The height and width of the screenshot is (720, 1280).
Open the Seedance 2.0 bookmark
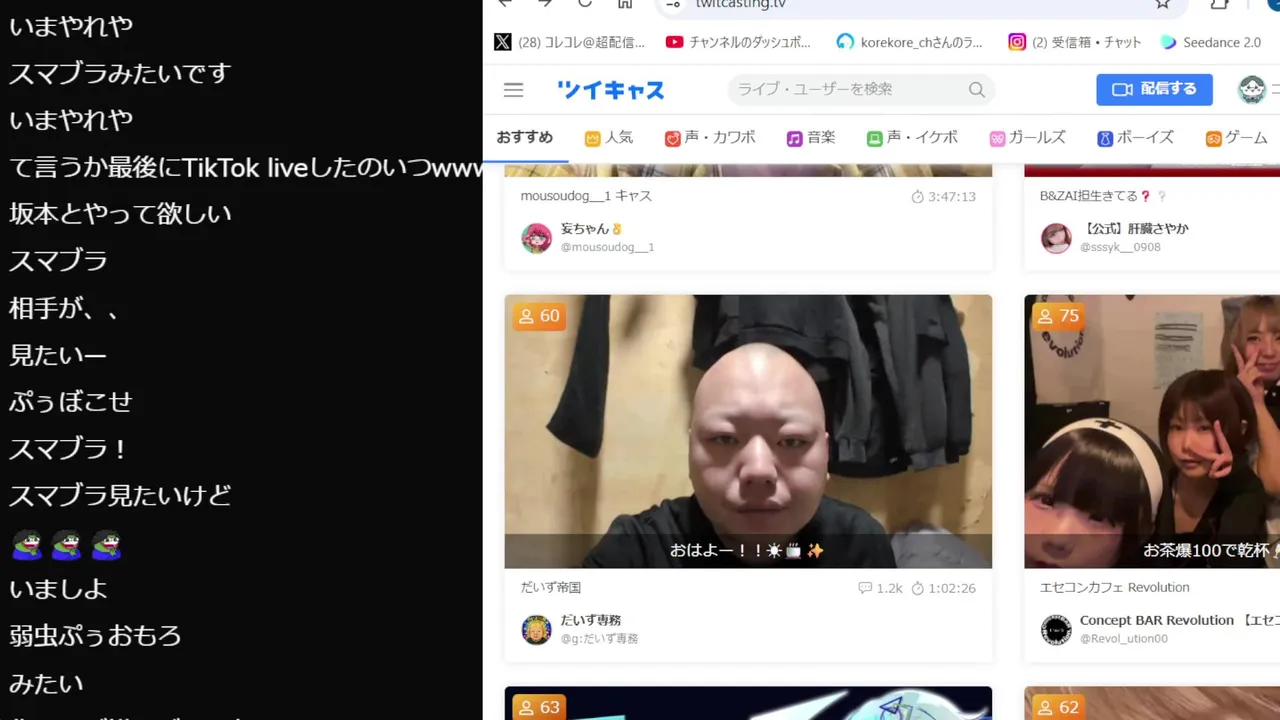tap(1211, 42)
